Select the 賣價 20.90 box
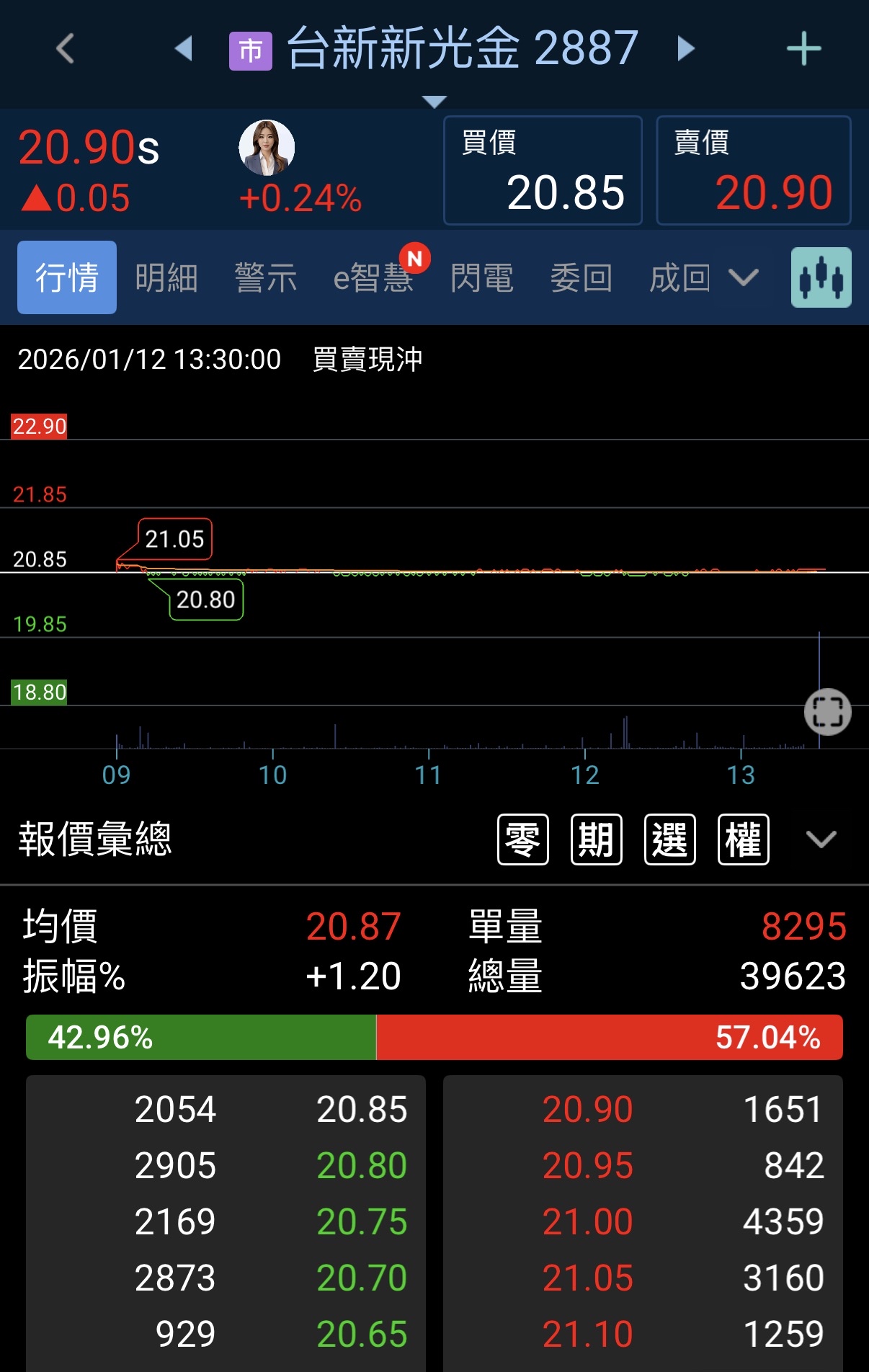Viewport: 869px width, 1372px height. tap(753, 171)
